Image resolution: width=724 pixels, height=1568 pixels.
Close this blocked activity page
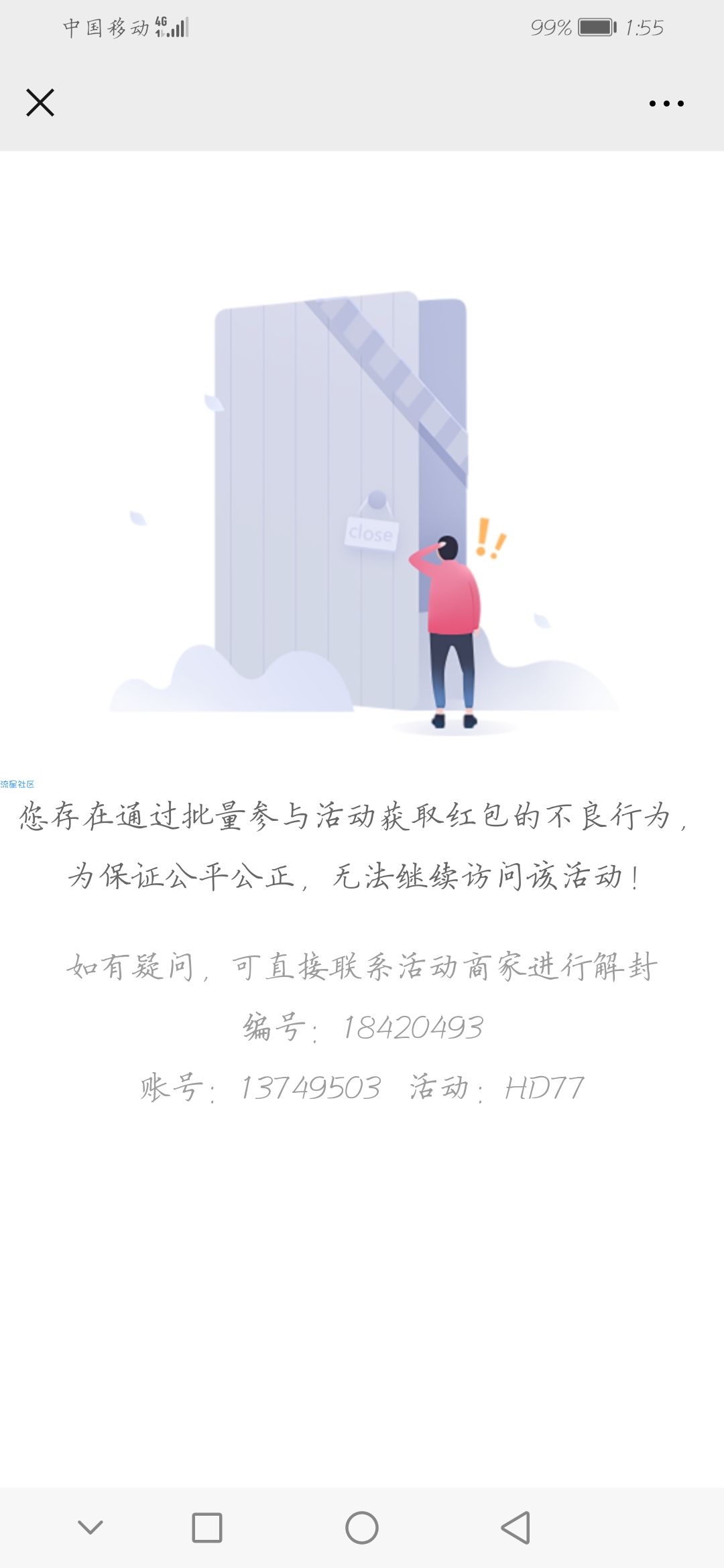(x=40, y=103)
